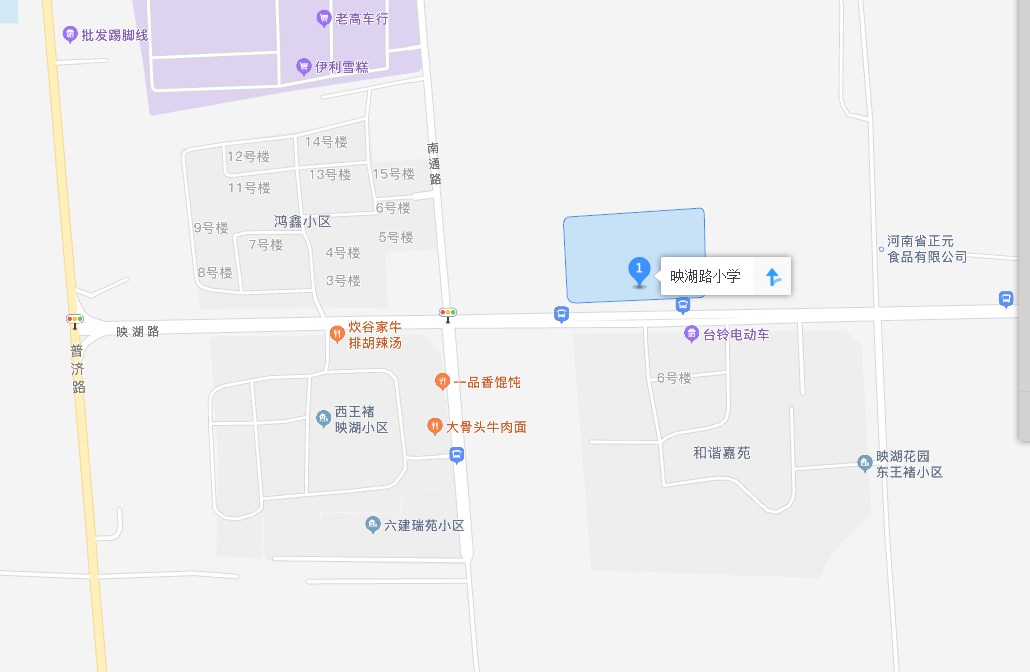Viewport: 1030px width, 672px height.
Task: Open the 河南省正元食品有限公司 marker
Action: tap(879, 243)
